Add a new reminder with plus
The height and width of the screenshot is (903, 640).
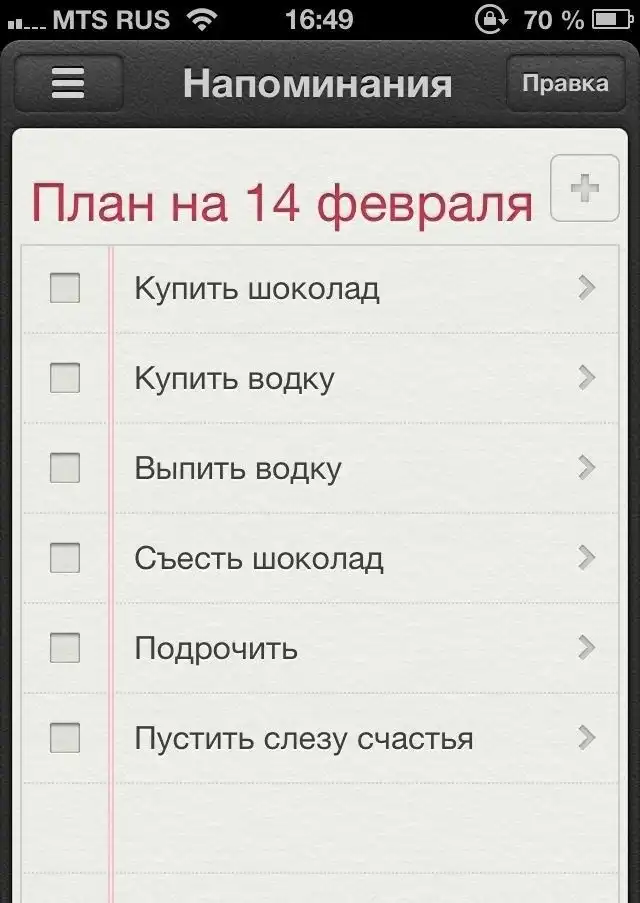(584, 187)
